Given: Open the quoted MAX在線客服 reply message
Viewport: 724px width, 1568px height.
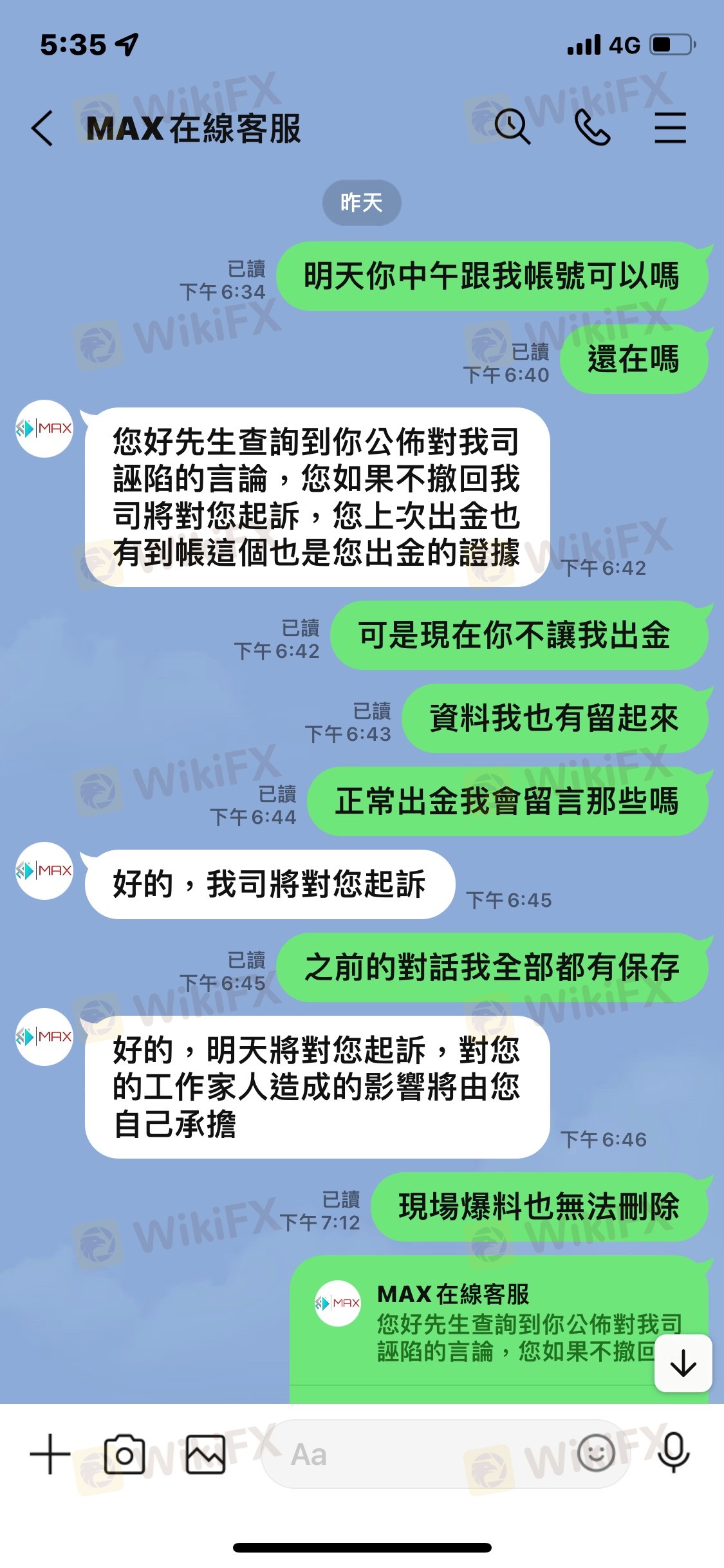Looking at the screenshot, I should pos(499,1329).
